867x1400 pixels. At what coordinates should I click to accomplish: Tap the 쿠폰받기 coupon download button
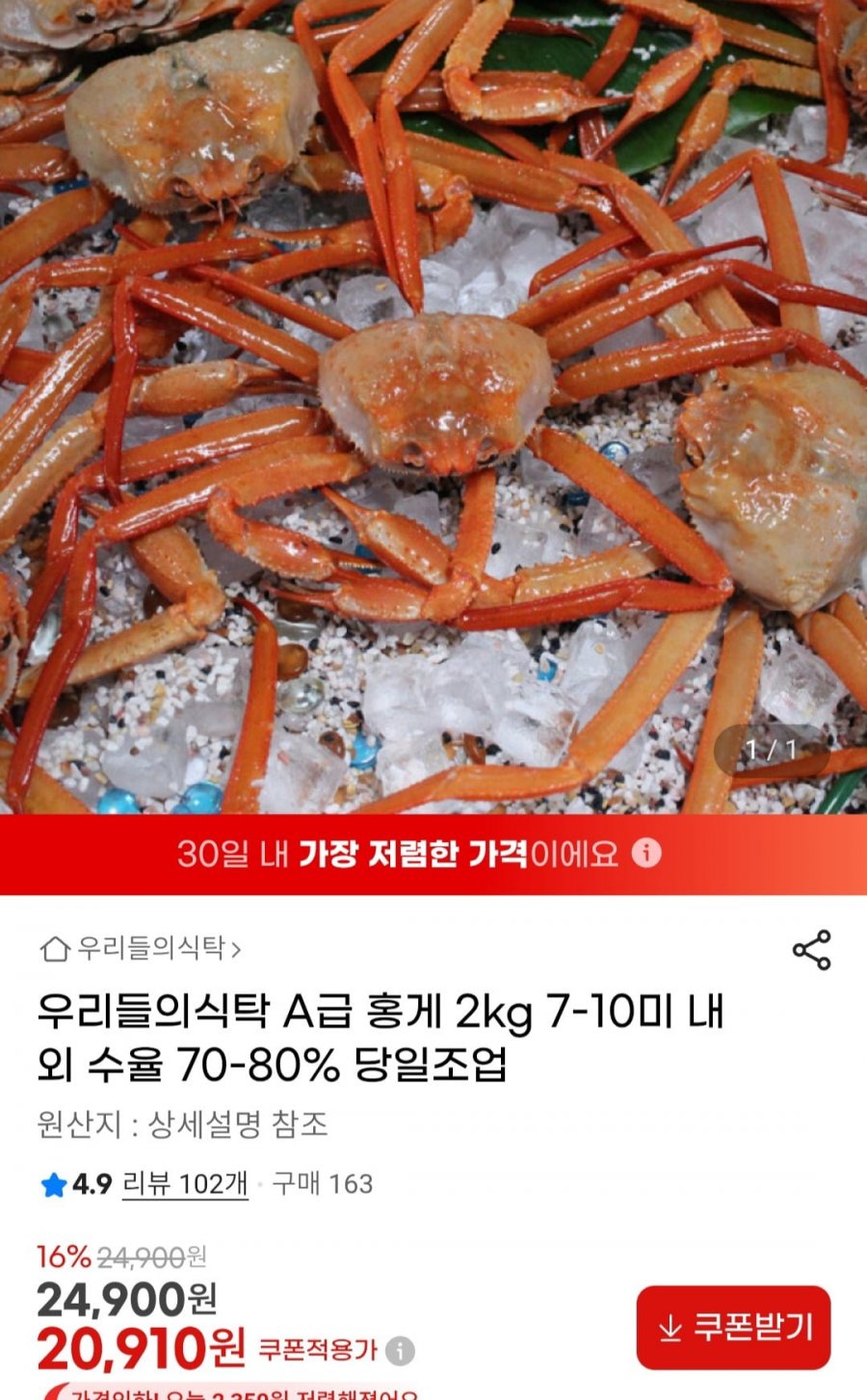pyautogui.click(x=733, y=1328)
